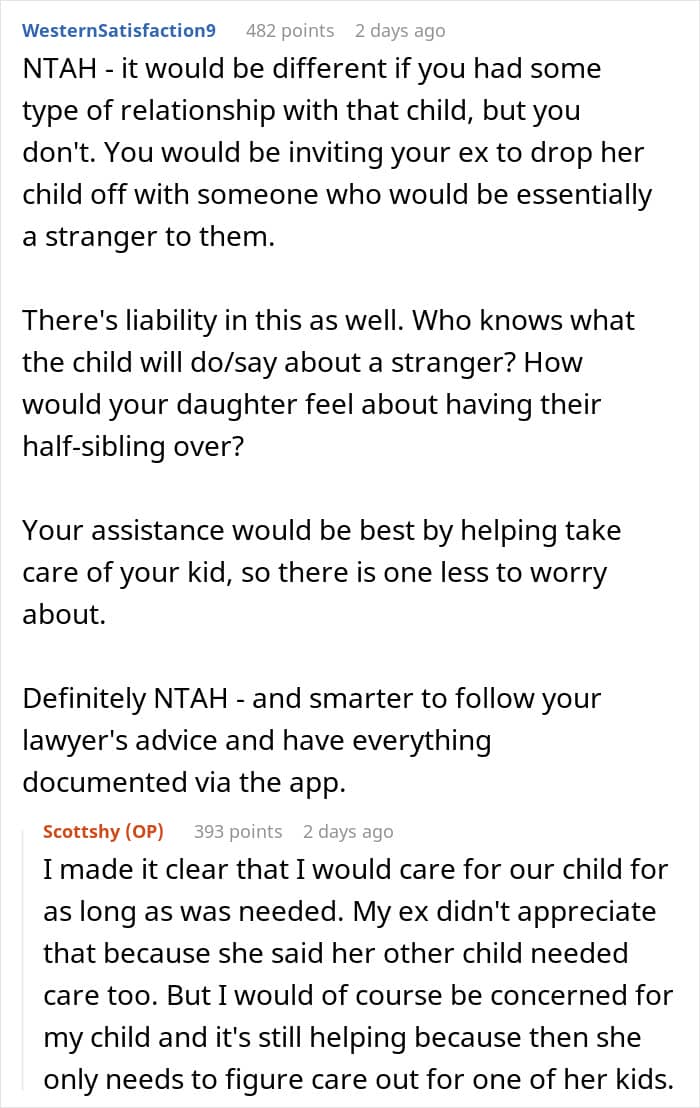The image size is (700, 1108).
Task: Open WesternSatisfaction9's profile
Action: pos(119,30)
